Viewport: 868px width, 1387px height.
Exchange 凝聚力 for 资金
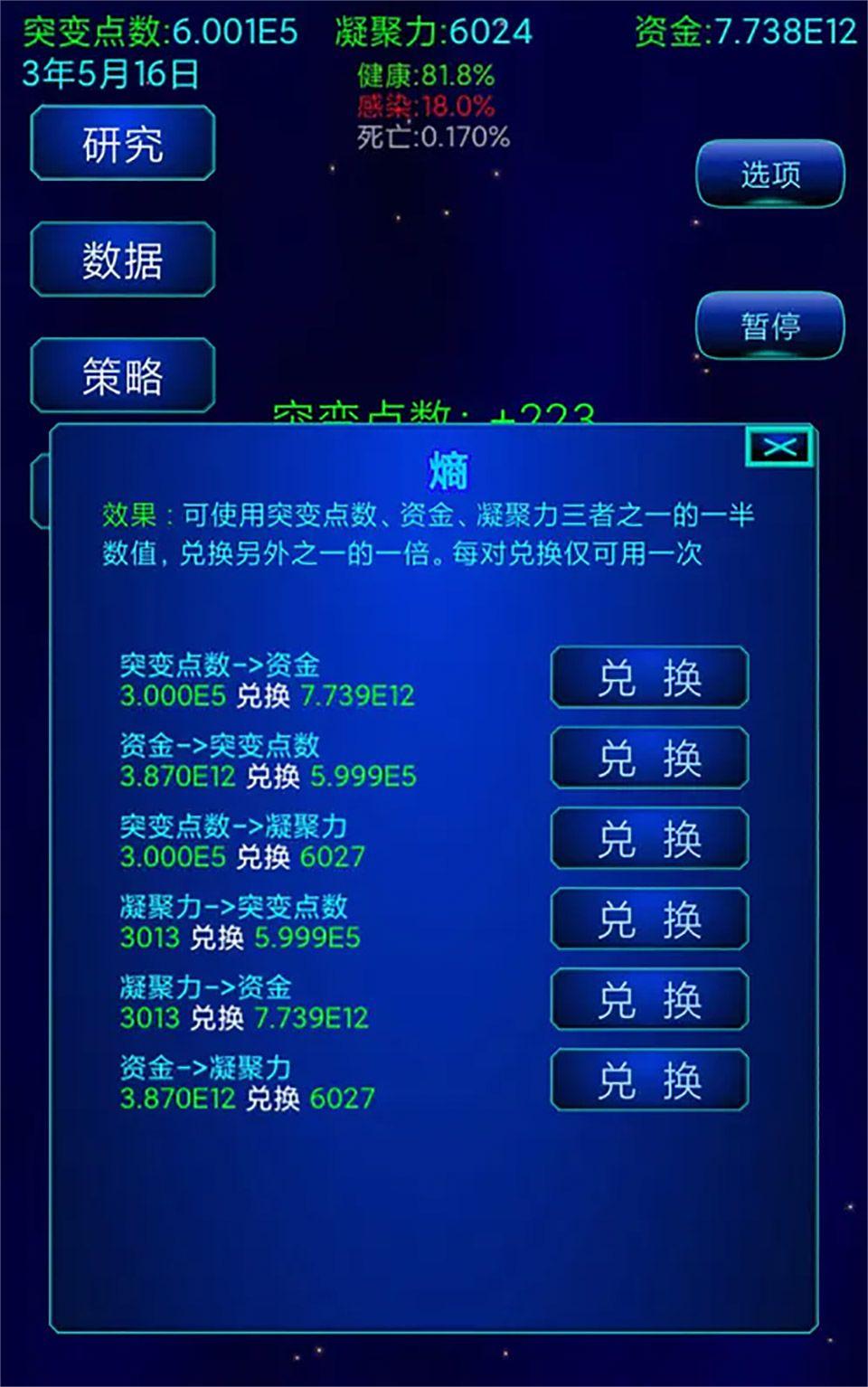[x=649, y=999]
